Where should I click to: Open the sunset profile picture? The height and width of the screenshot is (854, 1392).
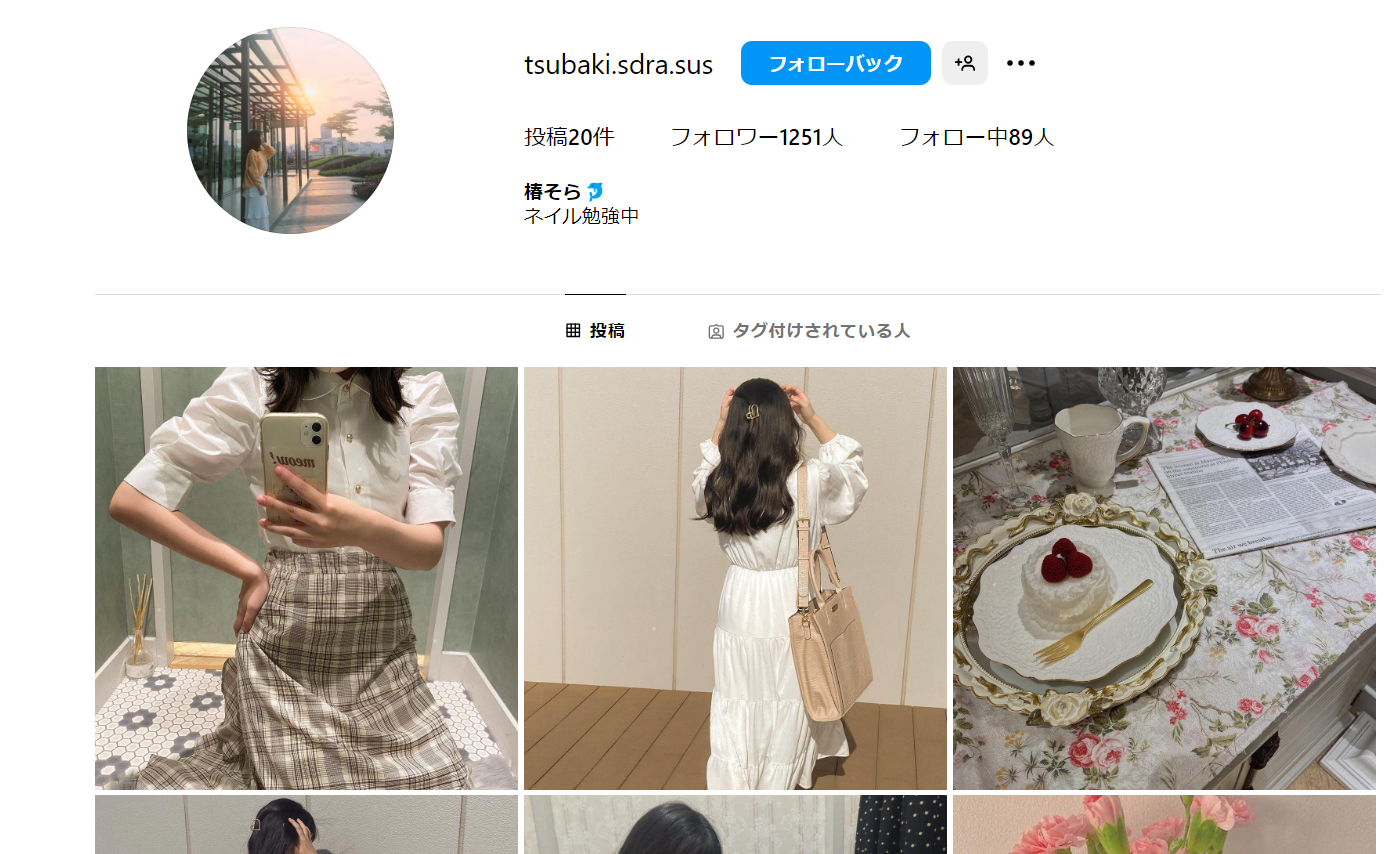tap(290, 130)
